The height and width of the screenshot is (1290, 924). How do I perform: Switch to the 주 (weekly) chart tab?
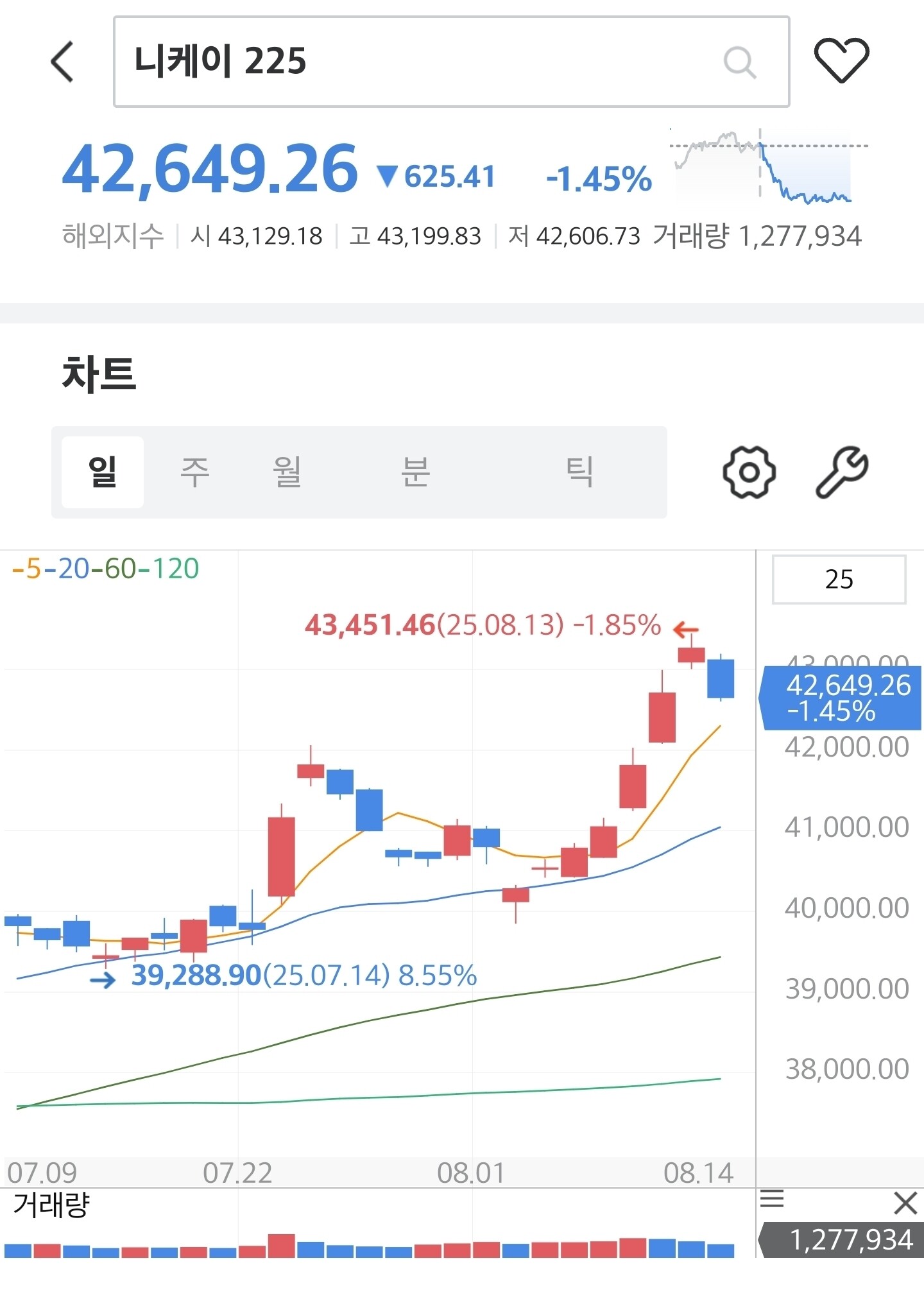[x=195, y=472]
